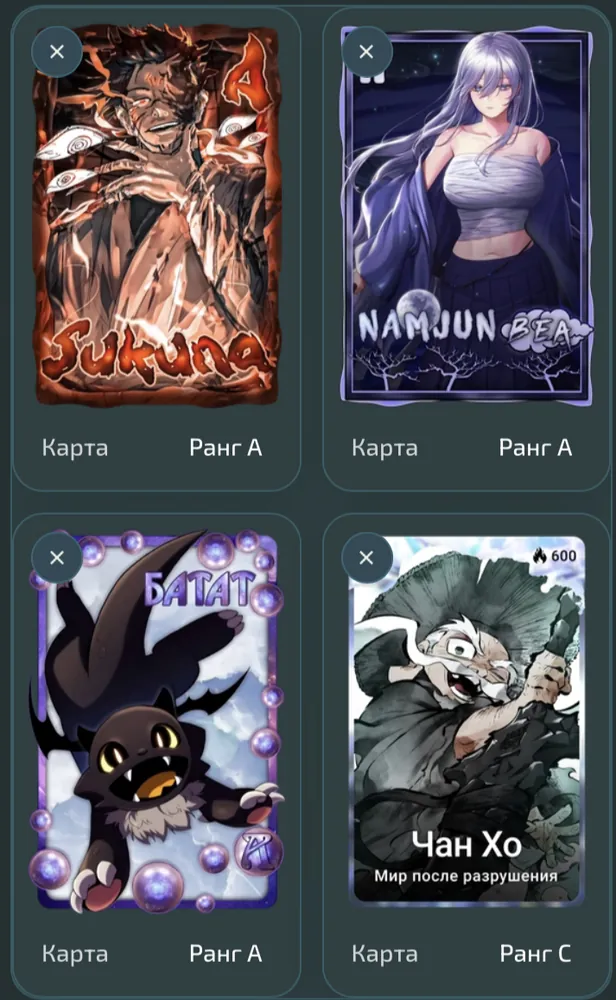The image size is (616, 1000).
Task: Remove the Sukuna card
Action: point(57,52)
